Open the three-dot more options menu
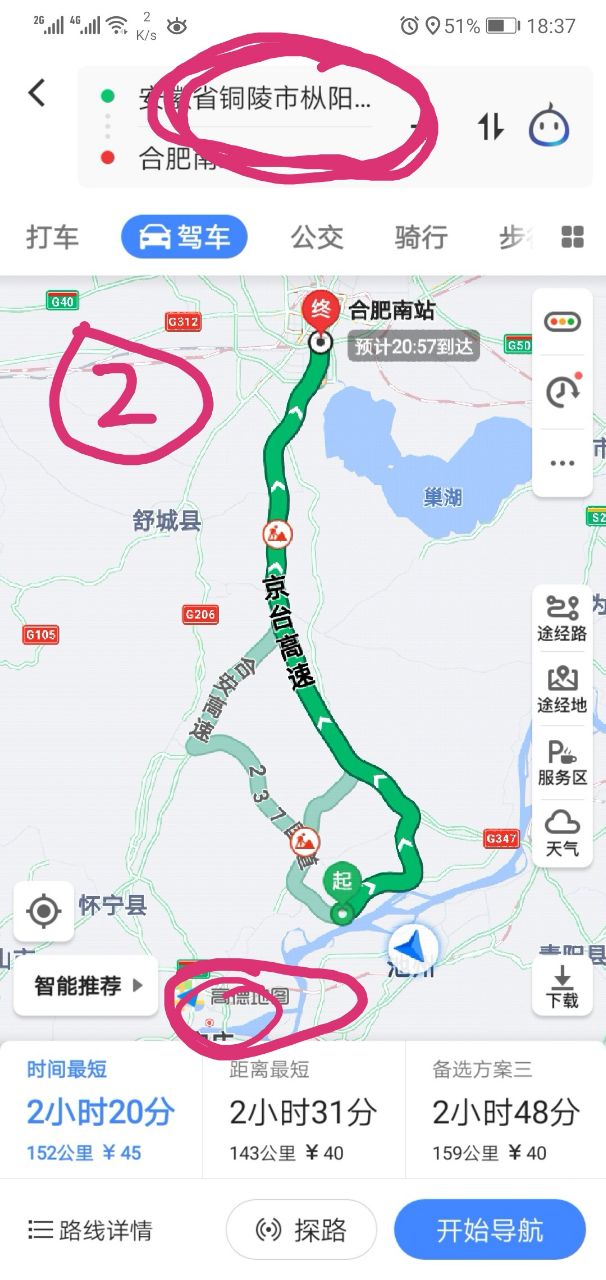 click(x=562, y=462)
